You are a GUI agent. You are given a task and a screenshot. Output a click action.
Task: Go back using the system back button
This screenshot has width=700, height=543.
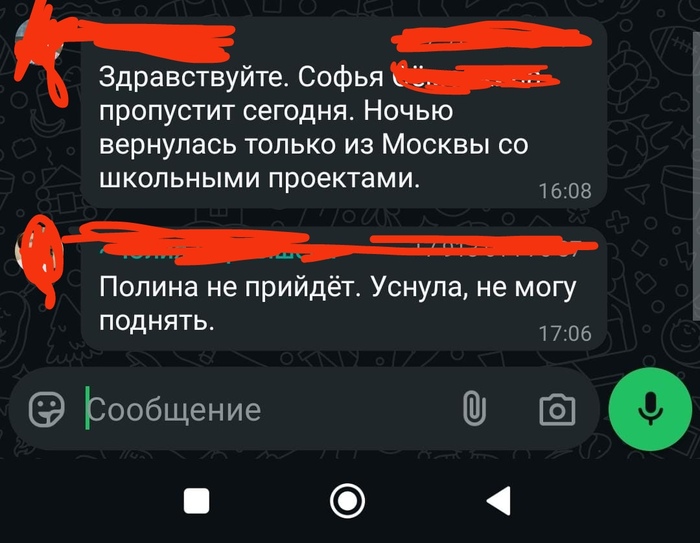498,500
